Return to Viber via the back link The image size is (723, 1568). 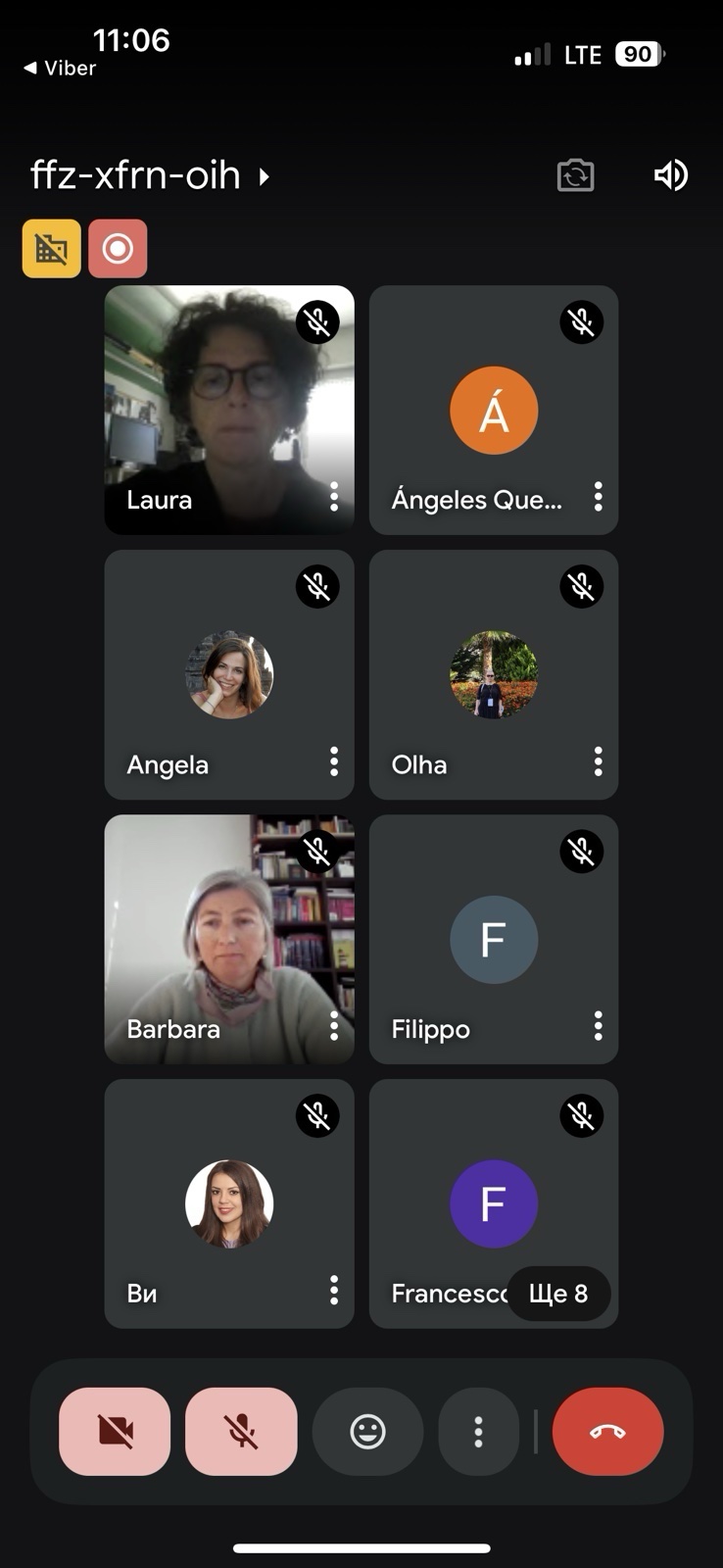point(61,69)
